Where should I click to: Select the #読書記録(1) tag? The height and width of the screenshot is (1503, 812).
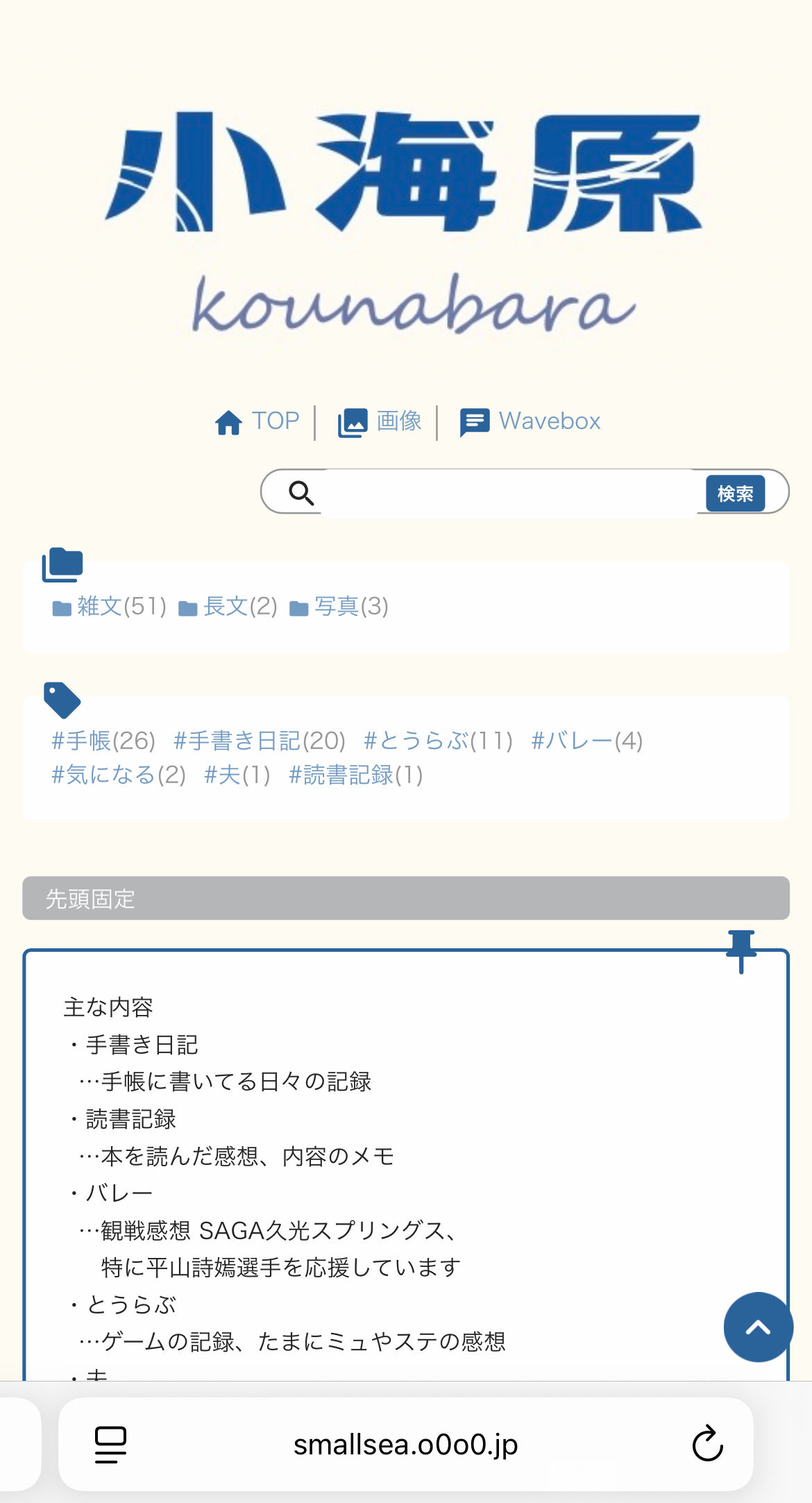click(356, 775)
